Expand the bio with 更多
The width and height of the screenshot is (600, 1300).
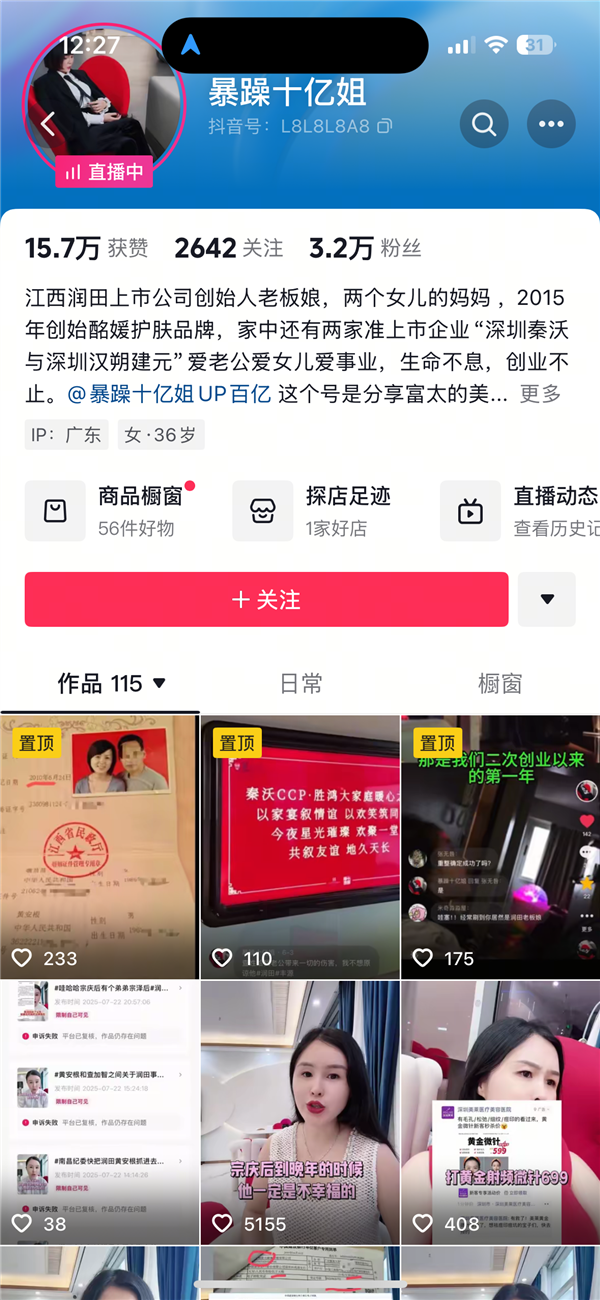tap(540, 393)
